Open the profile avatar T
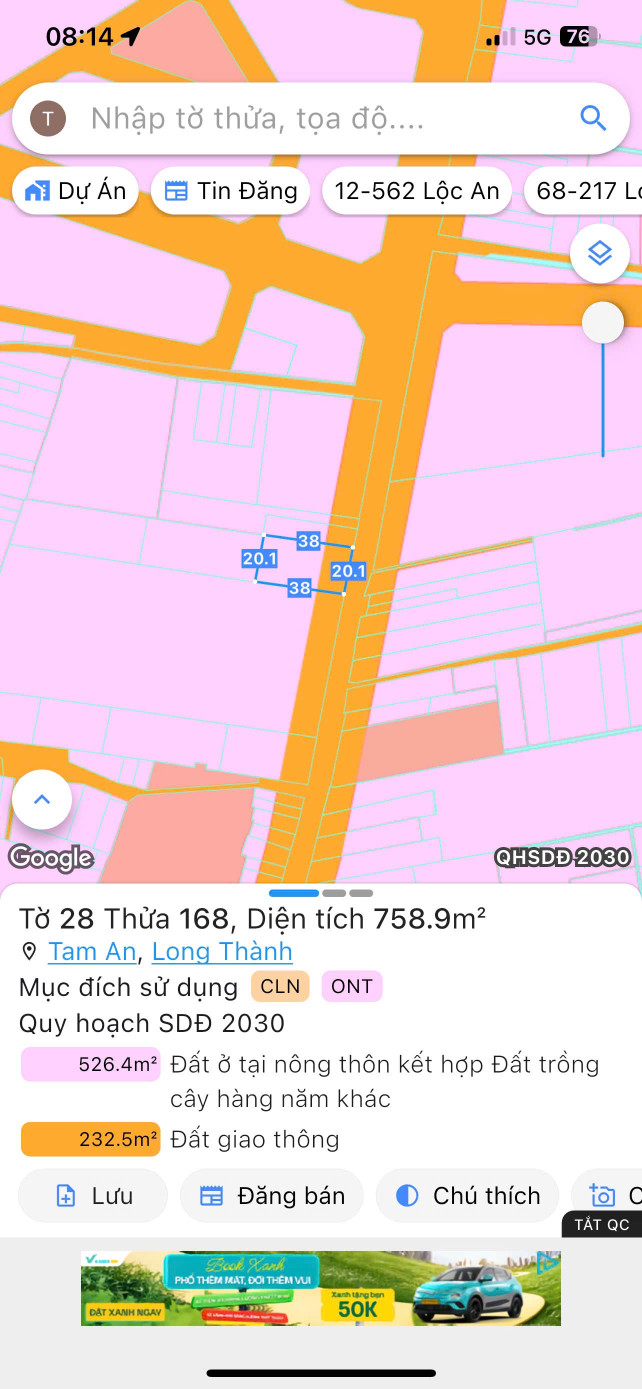The height and width of the screenshot is (1389, 642). (48, 119)
